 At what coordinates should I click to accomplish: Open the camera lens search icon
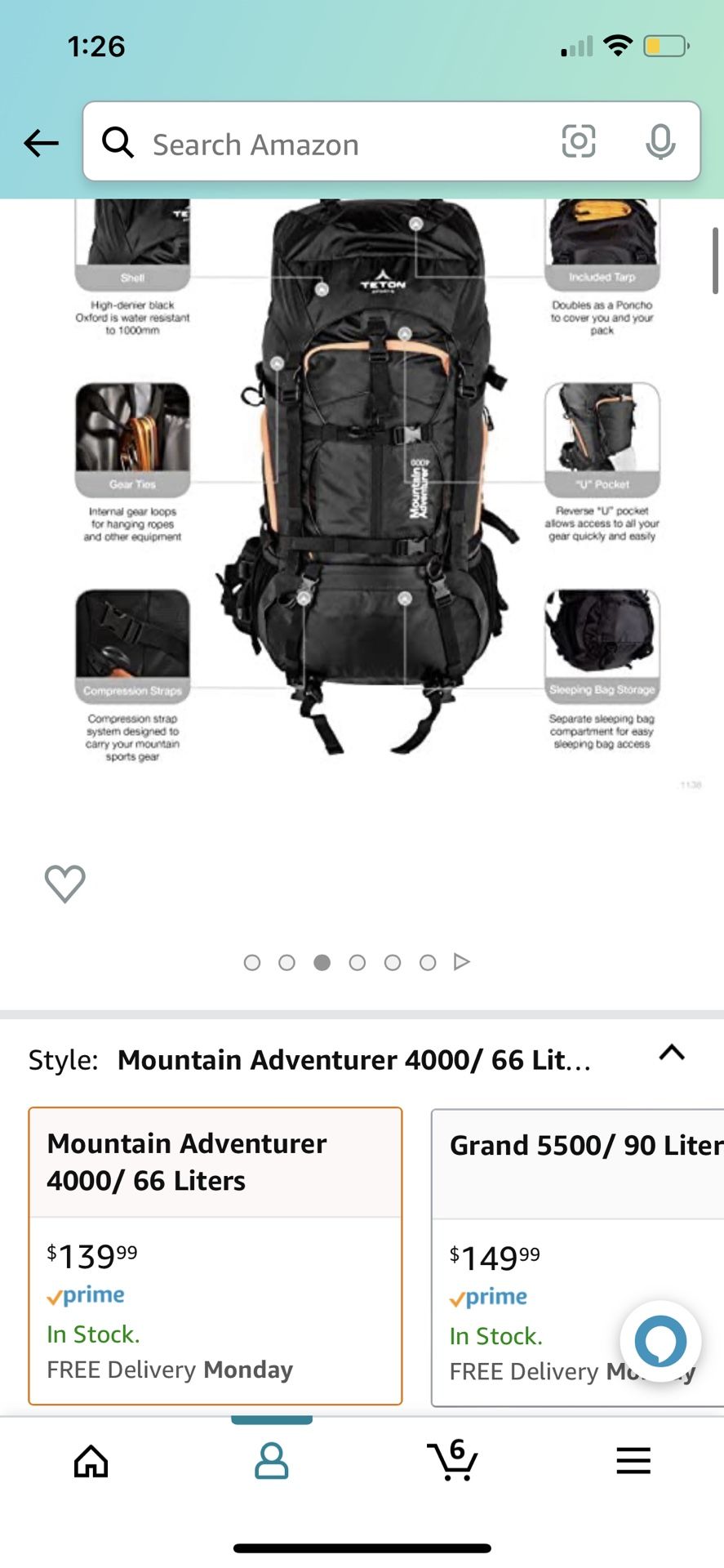pyautogui.click(x=578, y=142)
